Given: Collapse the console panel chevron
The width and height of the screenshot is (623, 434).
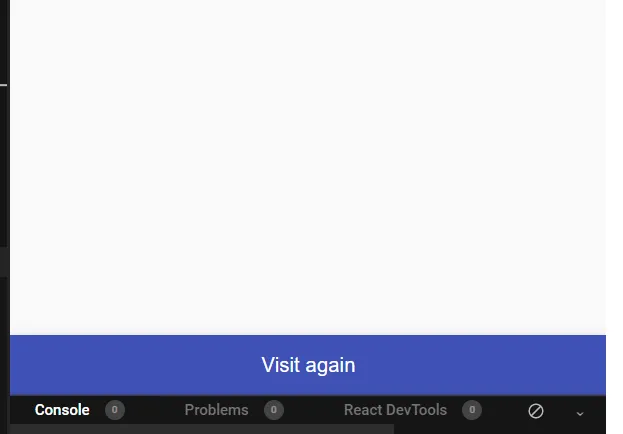Looking at the screenshot, I should pyautogui.click(x=580, y=412).
